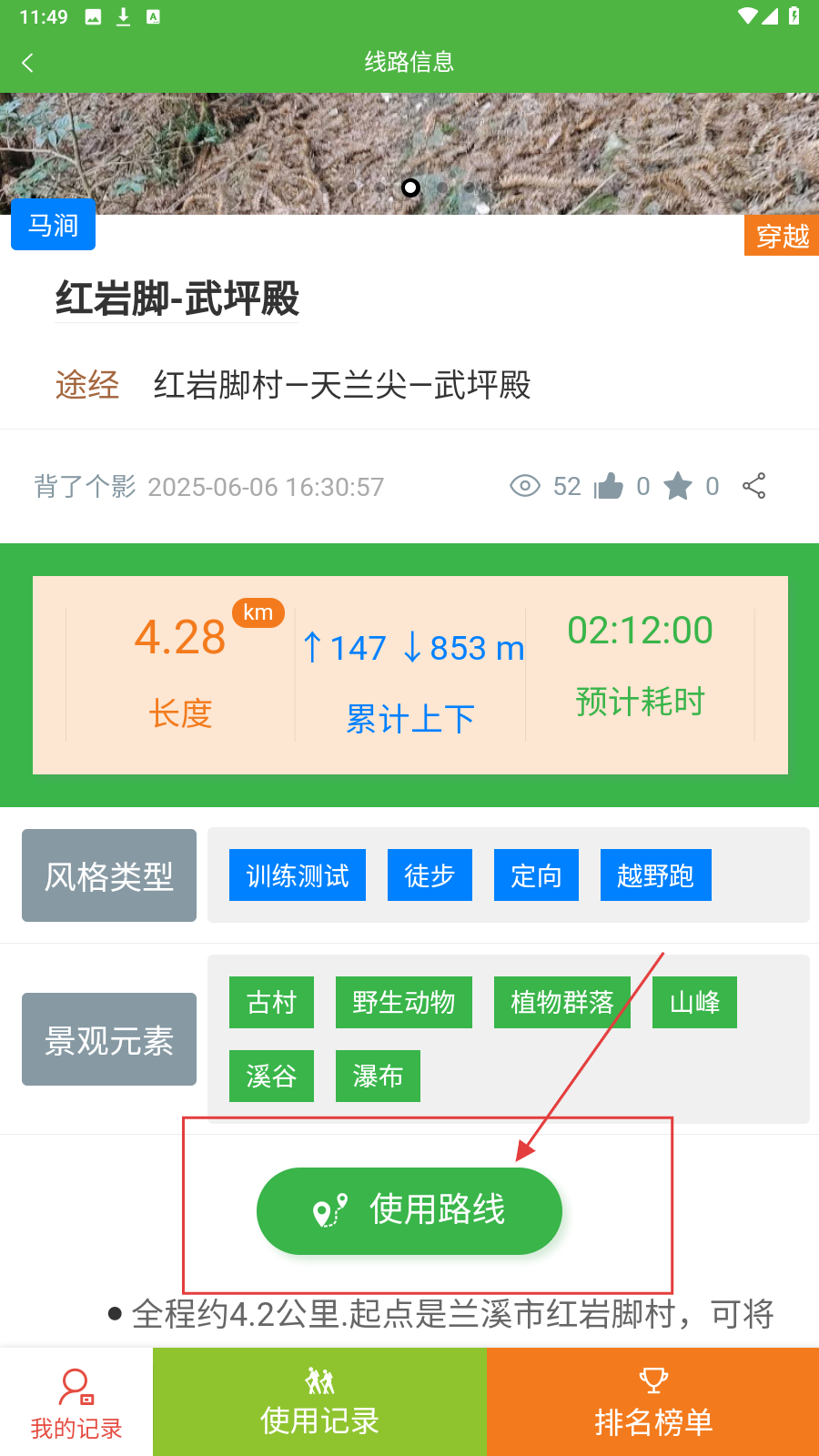This screenshot has height=1456, width=819.
Task: Select the 训练测试 style chip
Action: [x=298, y=875]
